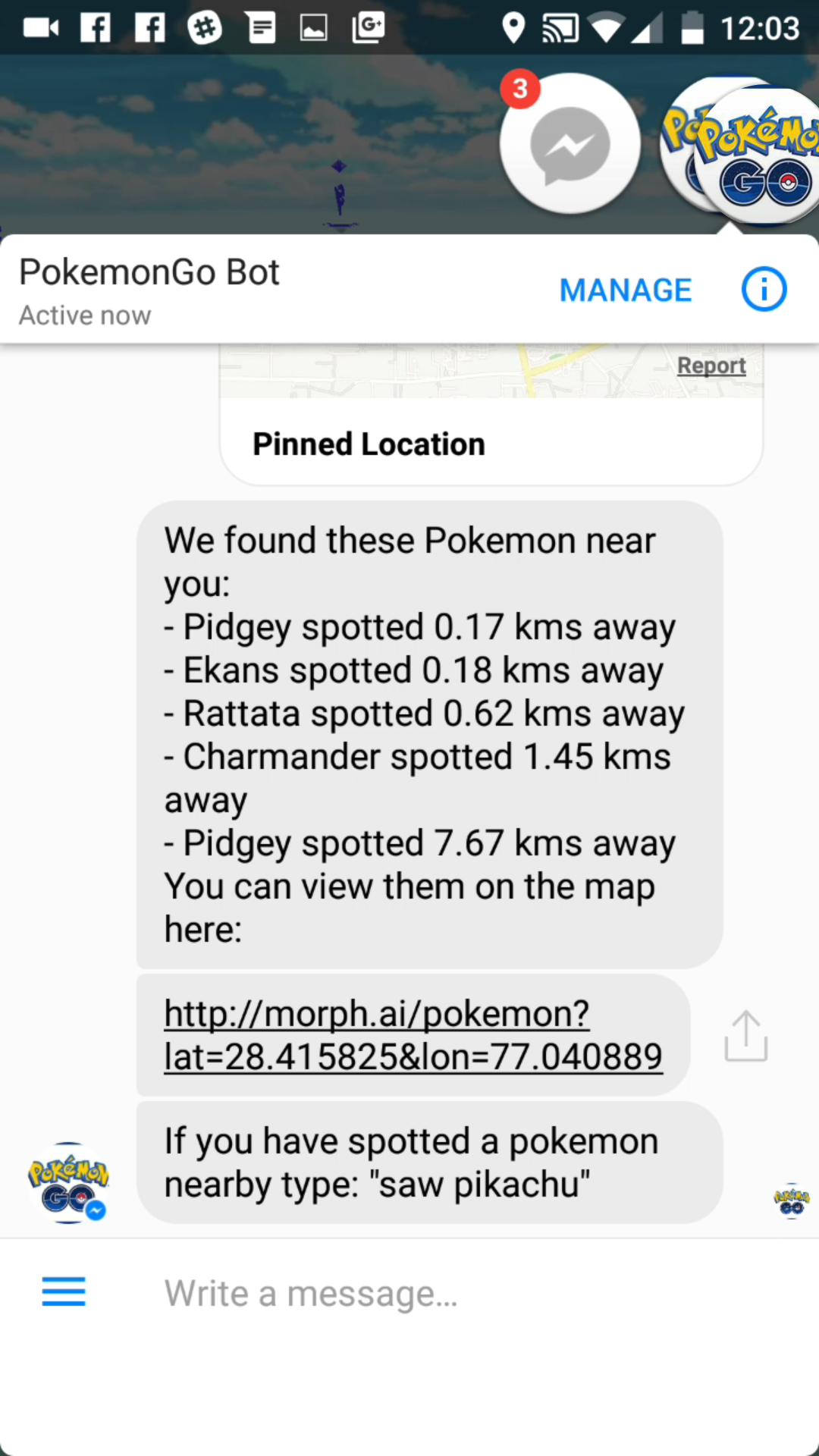Share the pokemon map link via upload arrow
Screen dimensions: 819x1456
point(745,1035)
